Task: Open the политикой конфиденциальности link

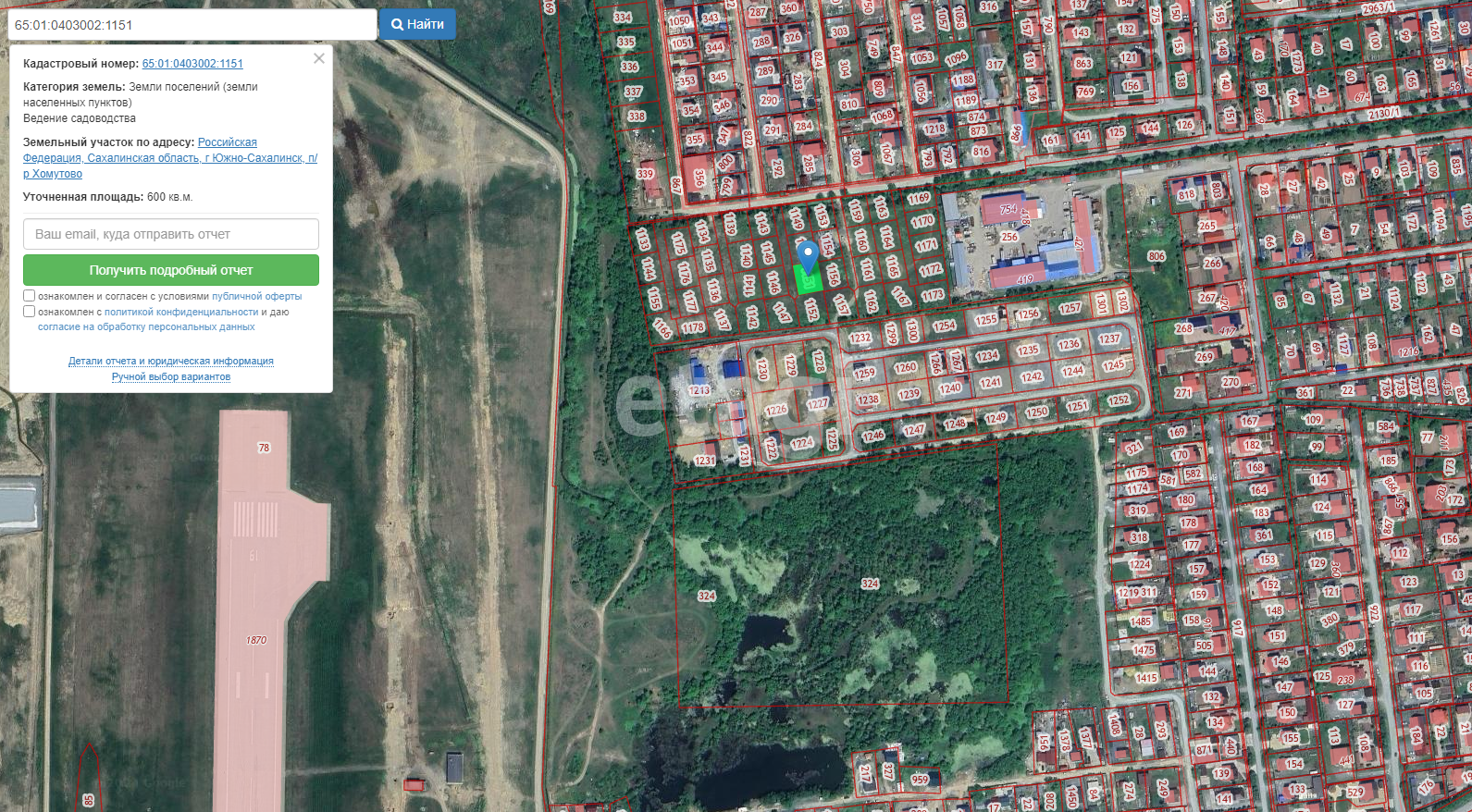Action: pyautogui.click(x=181, y=313)
